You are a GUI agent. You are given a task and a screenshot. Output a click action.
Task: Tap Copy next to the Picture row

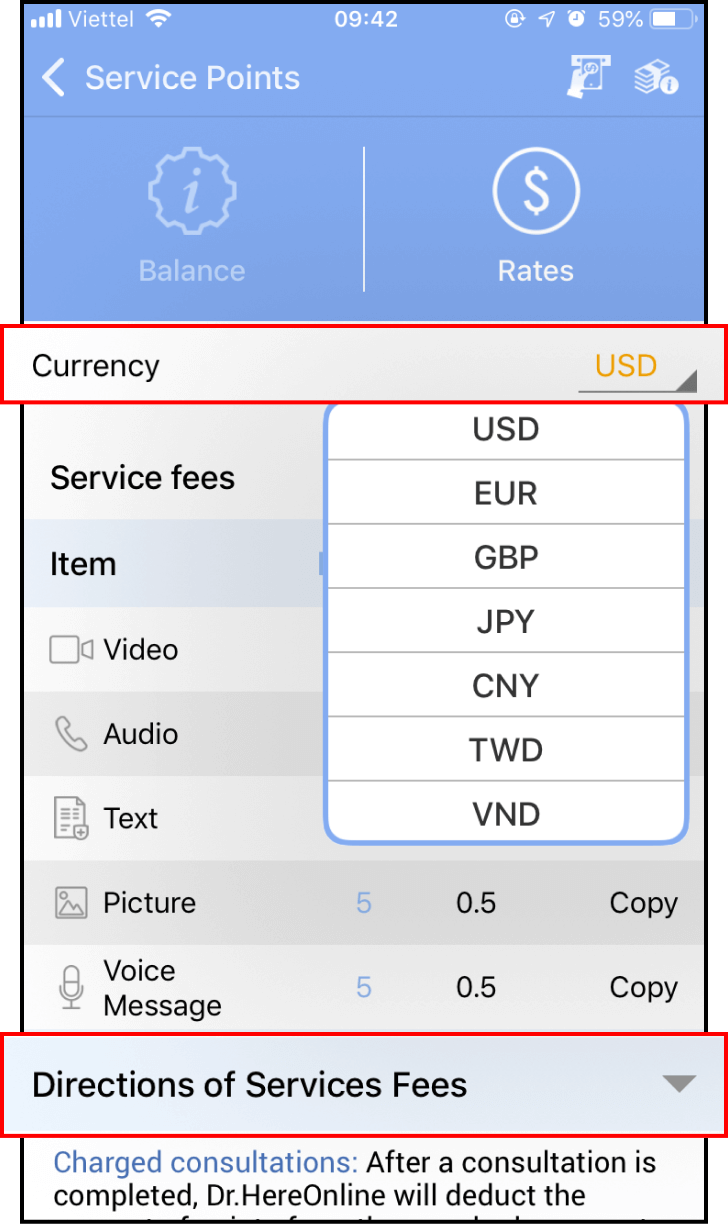click(643, 902)
